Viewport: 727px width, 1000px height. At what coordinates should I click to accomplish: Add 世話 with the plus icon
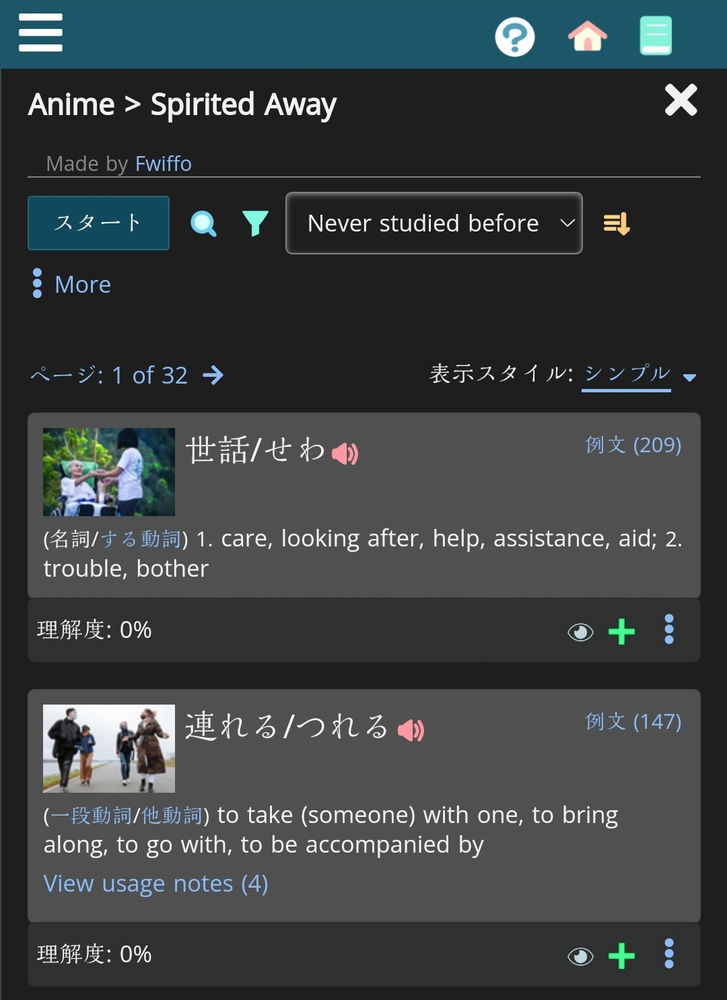pyautogui.click(x=622, y=632)
